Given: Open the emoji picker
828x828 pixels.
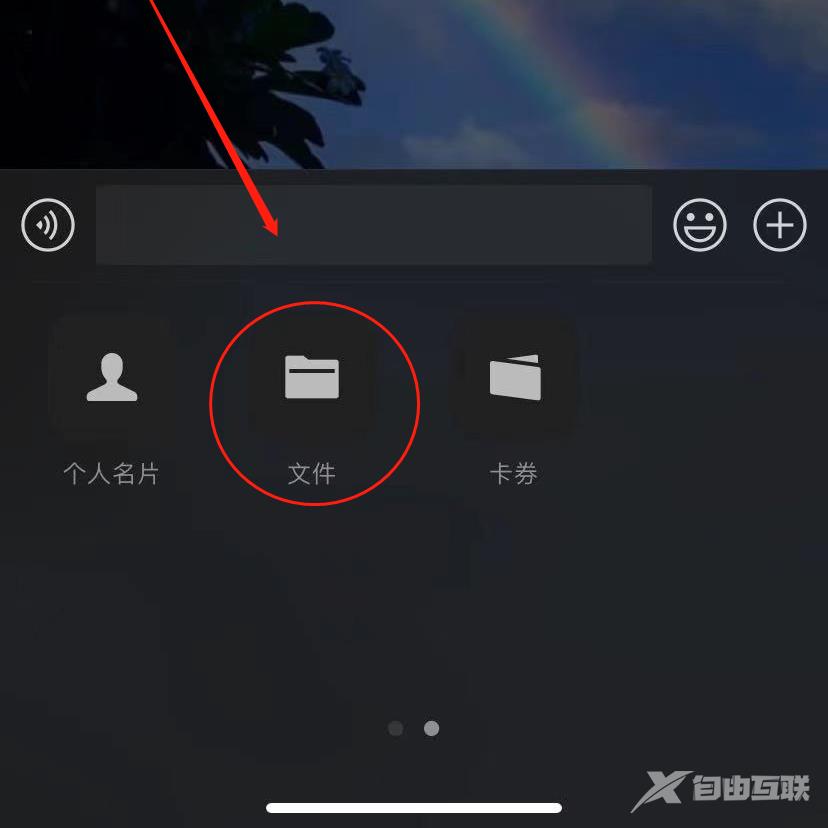Looking at the screenshot, I should pyautogui.click(x=700, y=225).
